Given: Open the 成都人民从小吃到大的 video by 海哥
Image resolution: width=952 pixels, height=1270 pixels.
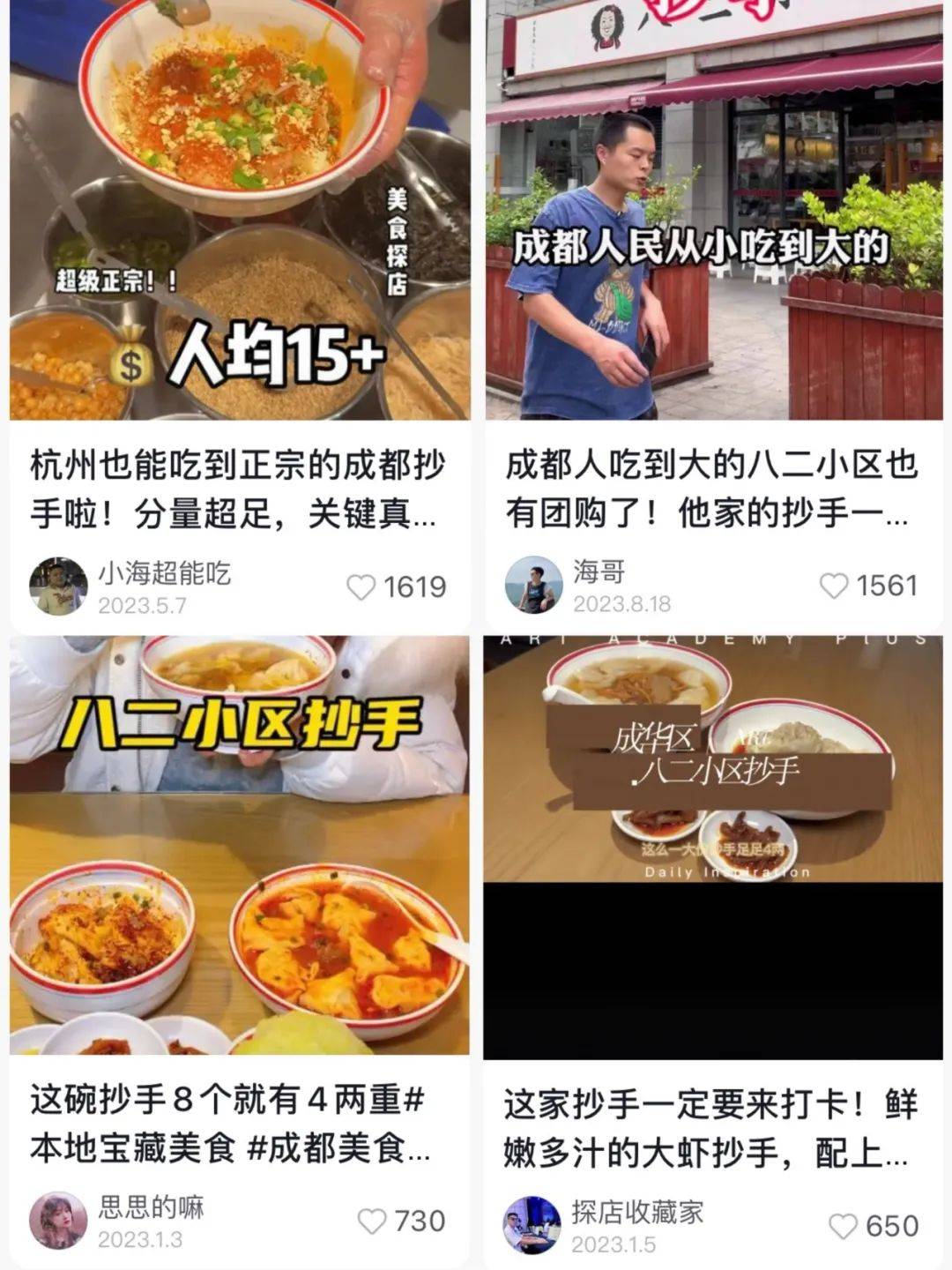Looking at the screenshot, I should point(714,212).
